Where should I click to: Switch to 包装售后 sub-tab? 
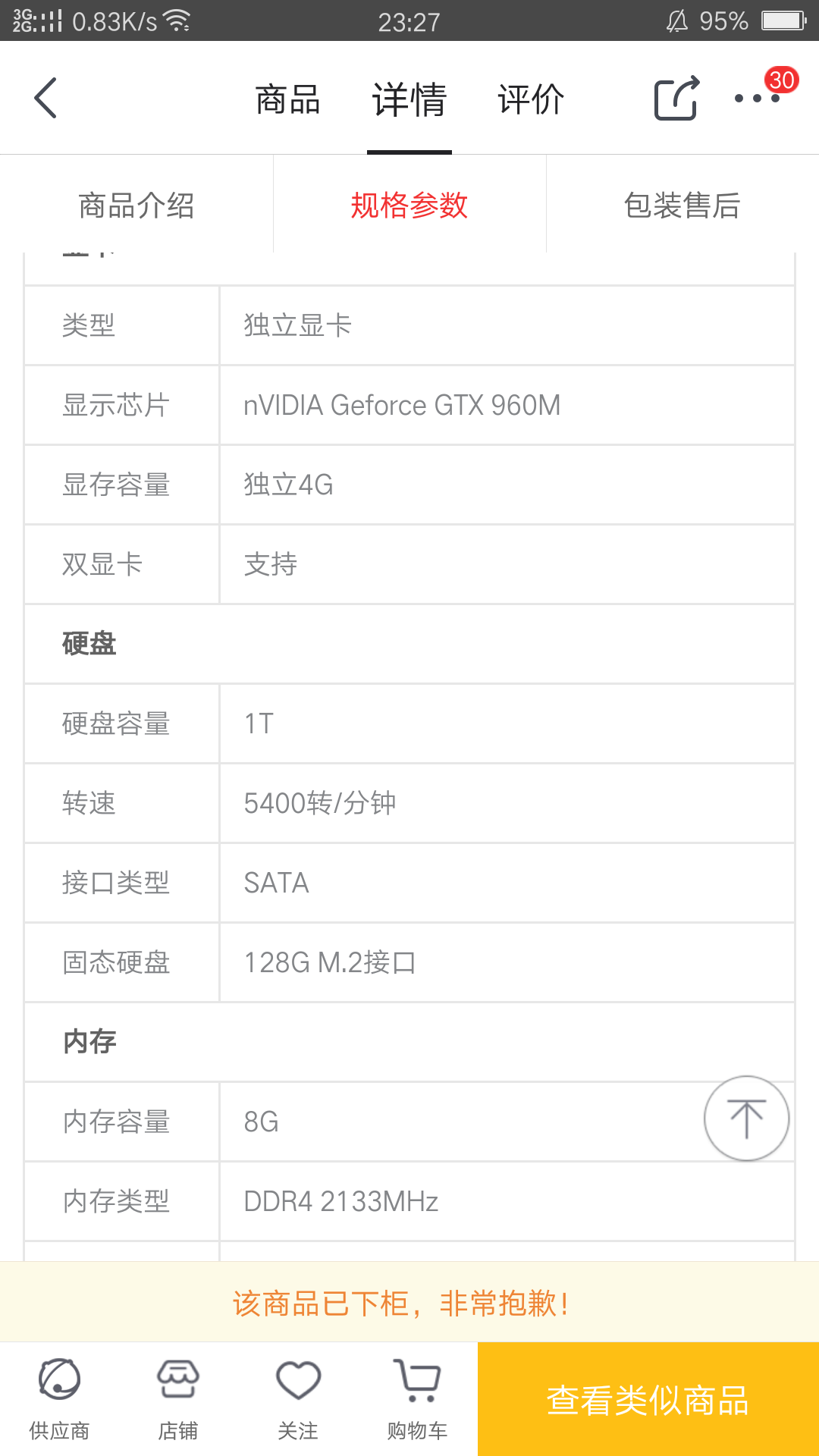[x=682, y=206]
